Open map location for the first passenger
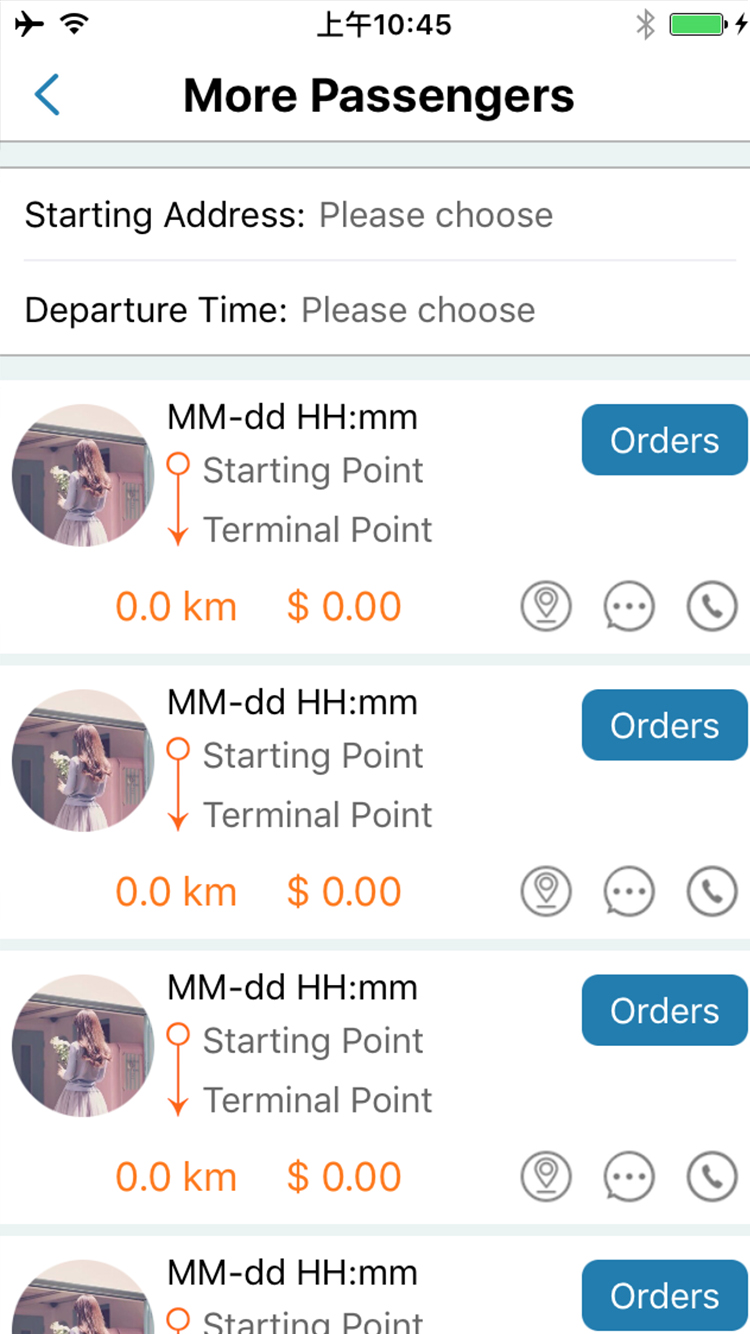The width and height of the screenshot is (750, 1334). coord(546,606)
